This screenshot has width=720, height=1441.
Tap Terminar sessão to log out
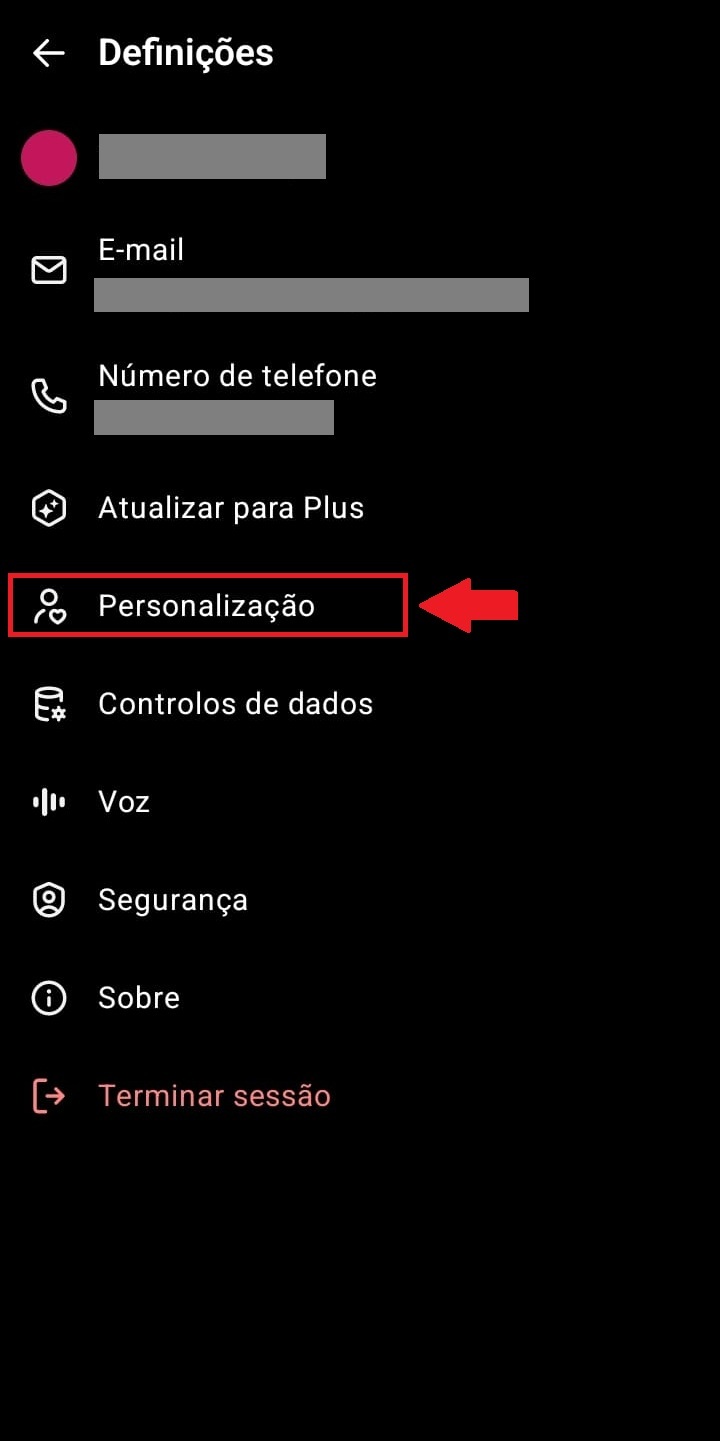[360, 1096]
